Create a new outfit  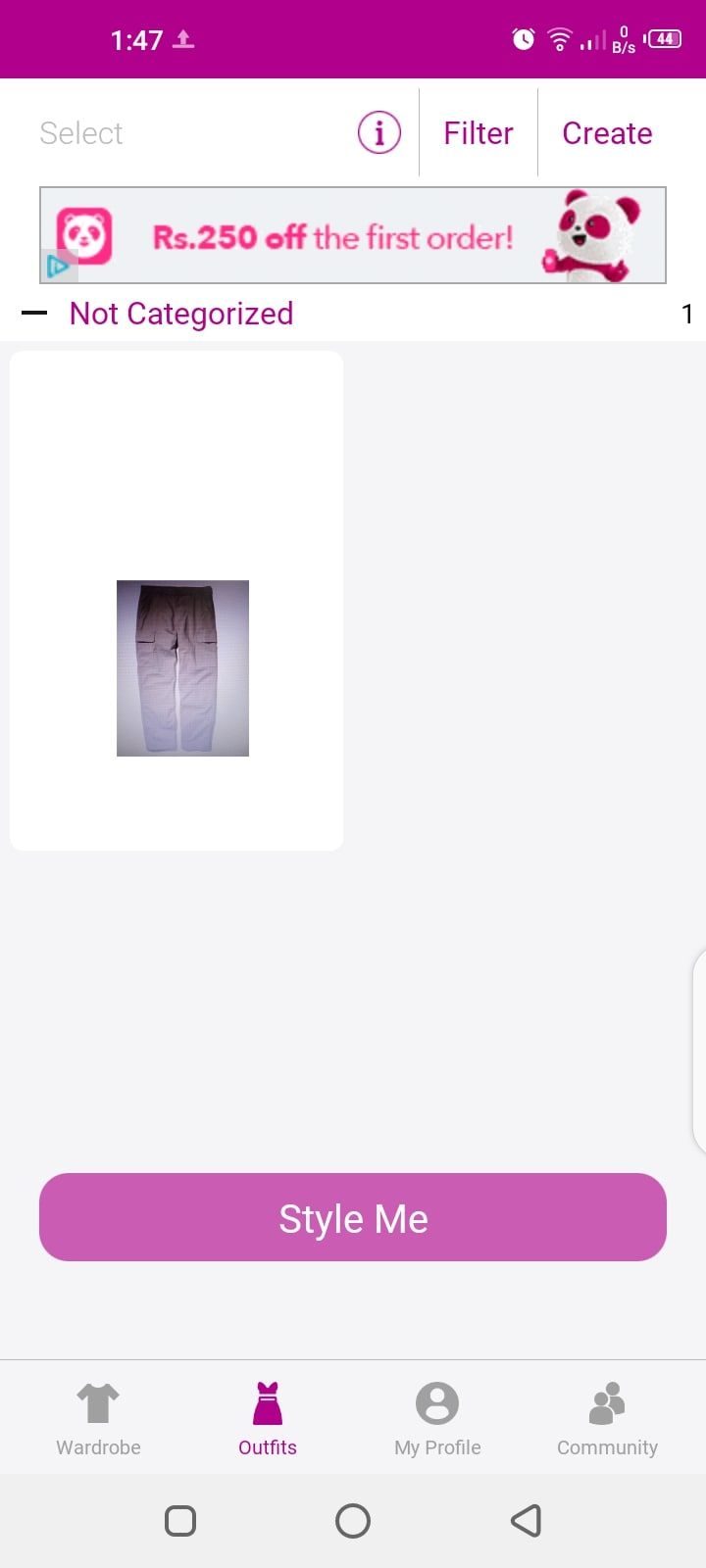(x=607, y=133)
